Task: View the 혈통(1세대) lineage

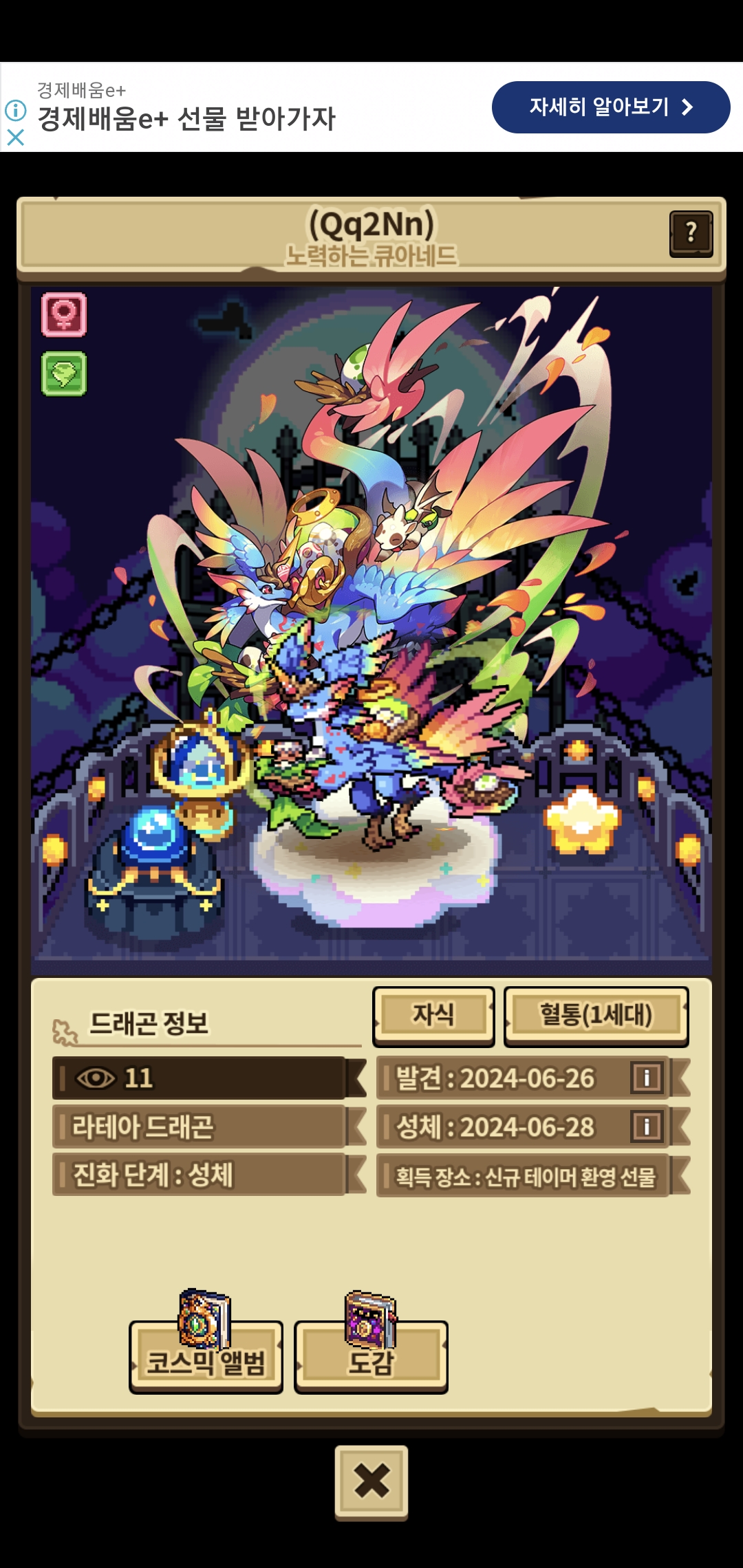Action: coord(596,1016)
